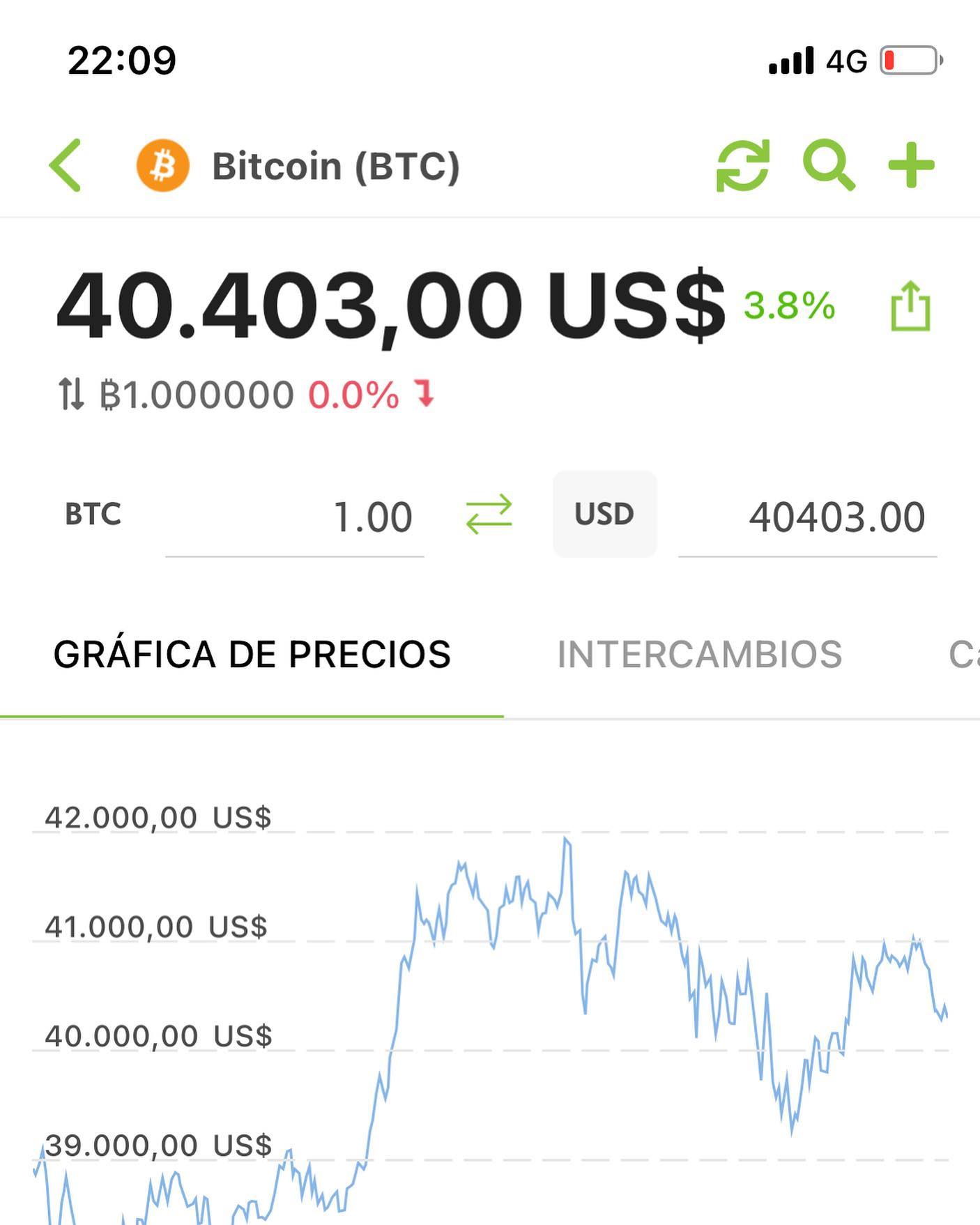Go back using the green arrow
Screen dimensions: 980x1225
pyautogui.click(x=66, y=165)
